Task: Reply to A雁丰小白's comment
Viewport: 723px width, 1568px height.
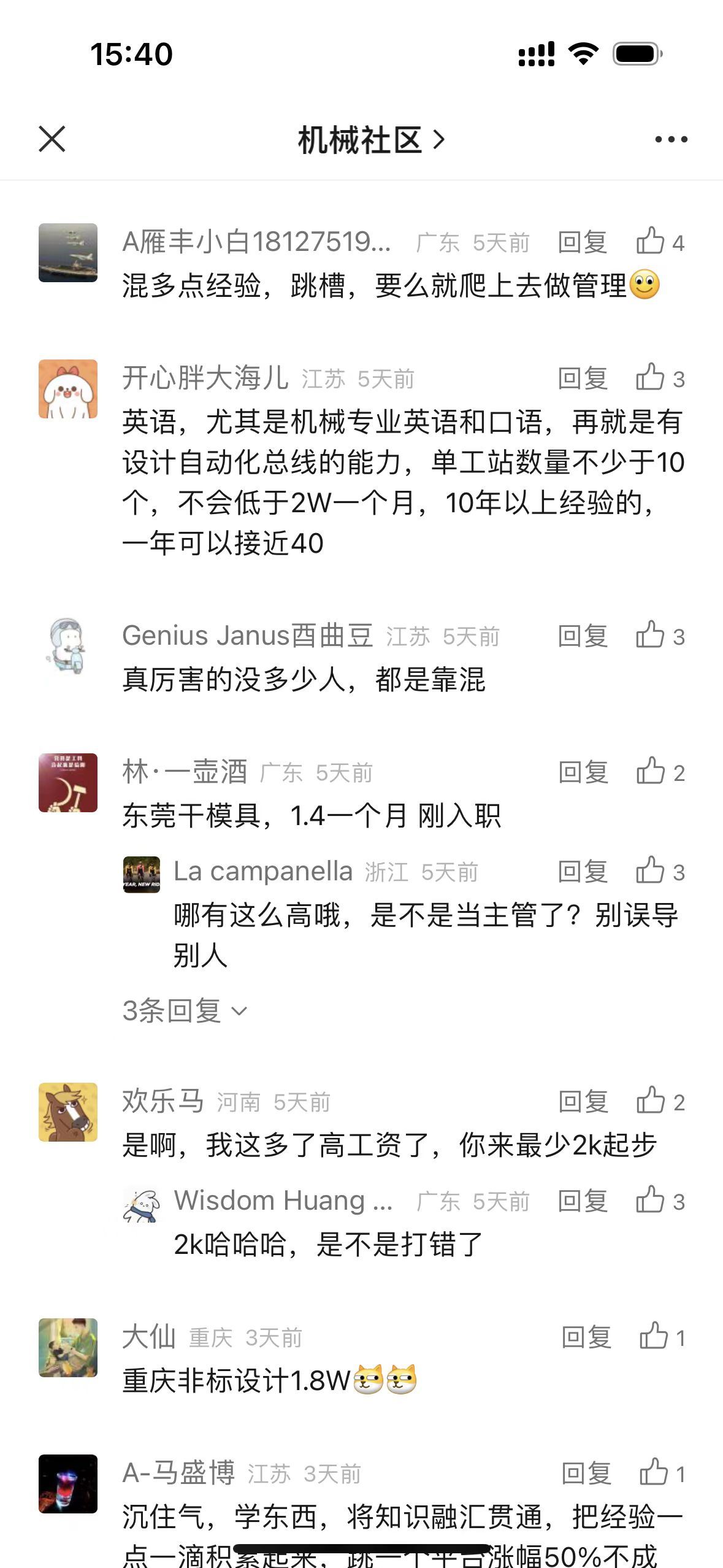Action: point(582,242)
